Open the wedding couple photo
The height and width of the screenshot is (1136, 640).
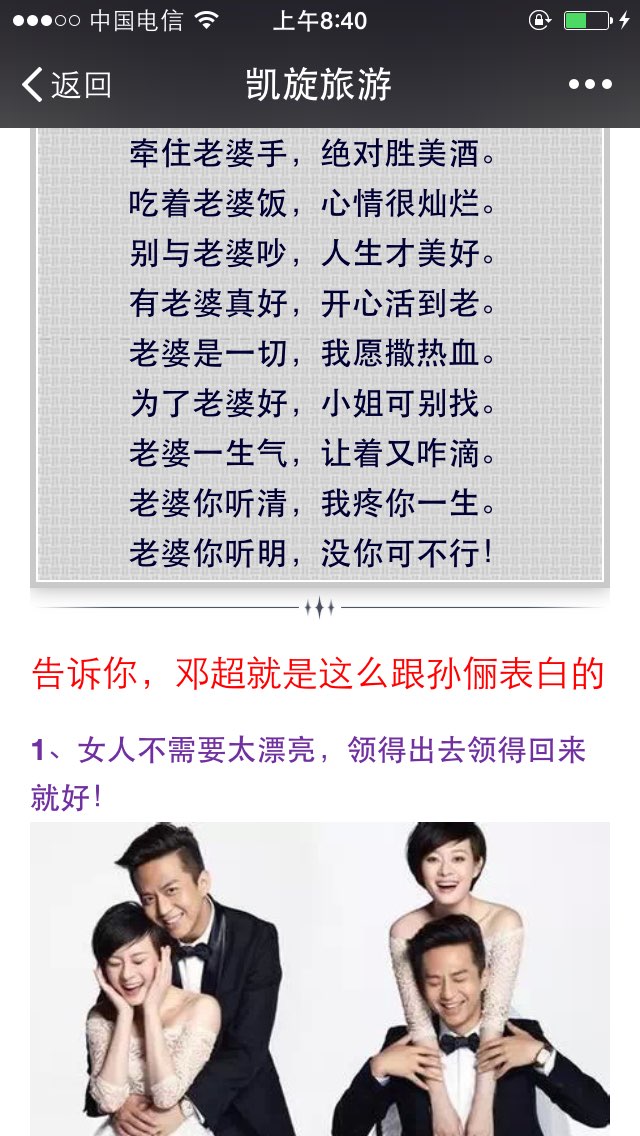[x=320, y=979]
